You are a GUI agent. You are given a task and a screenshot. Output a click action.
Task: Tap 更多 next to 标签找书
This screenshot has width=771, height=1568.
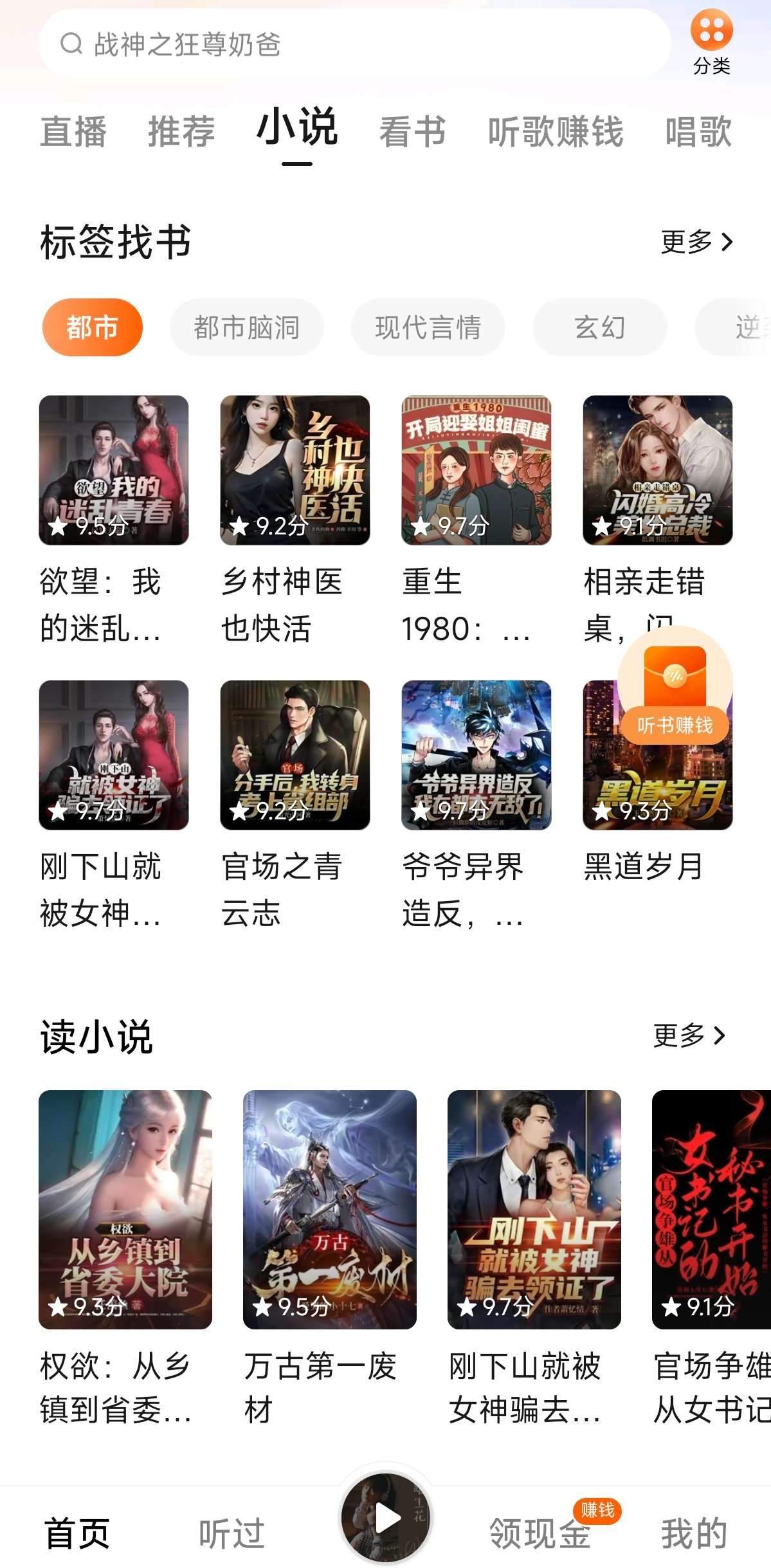click(696, 242)
